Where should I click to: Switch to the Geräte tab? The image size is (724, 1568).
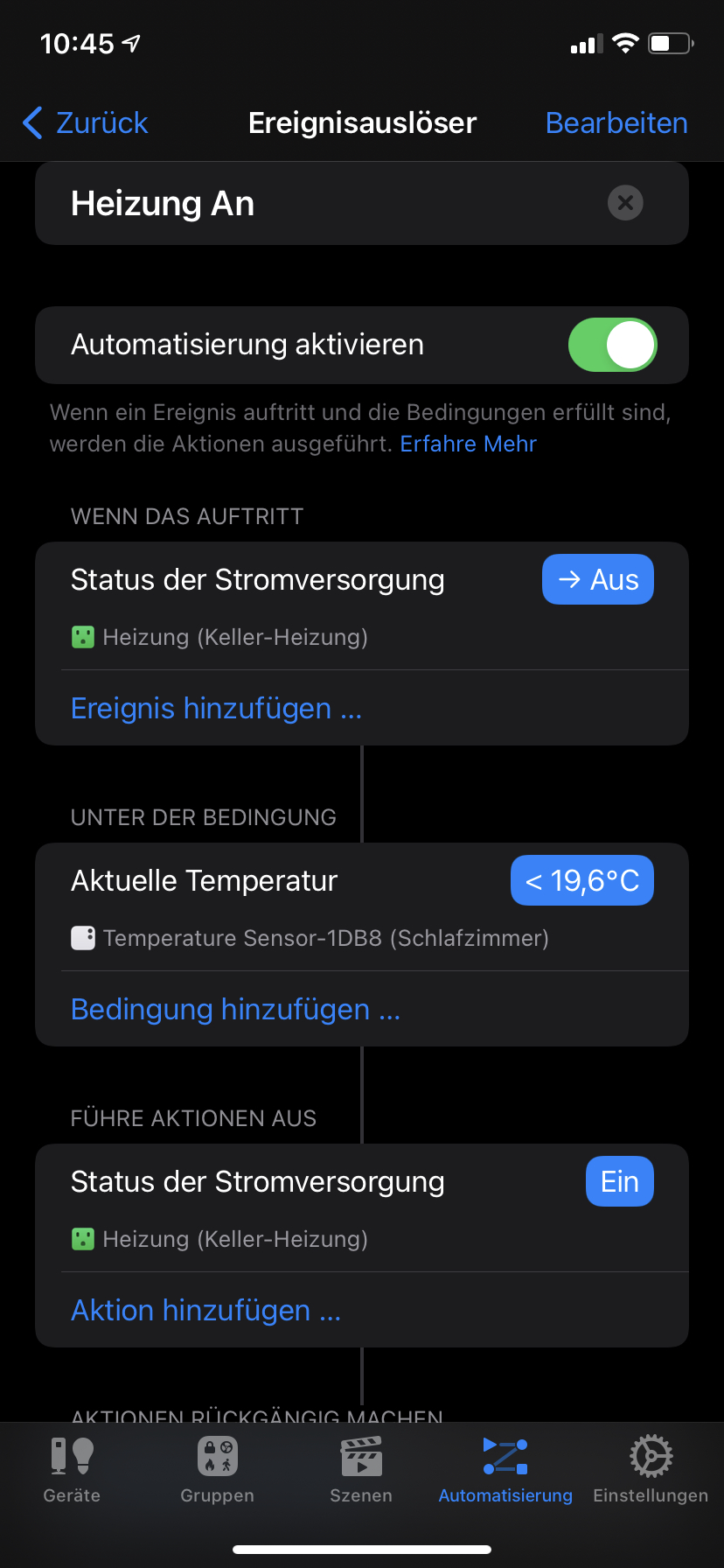(x=72, y=1470)
